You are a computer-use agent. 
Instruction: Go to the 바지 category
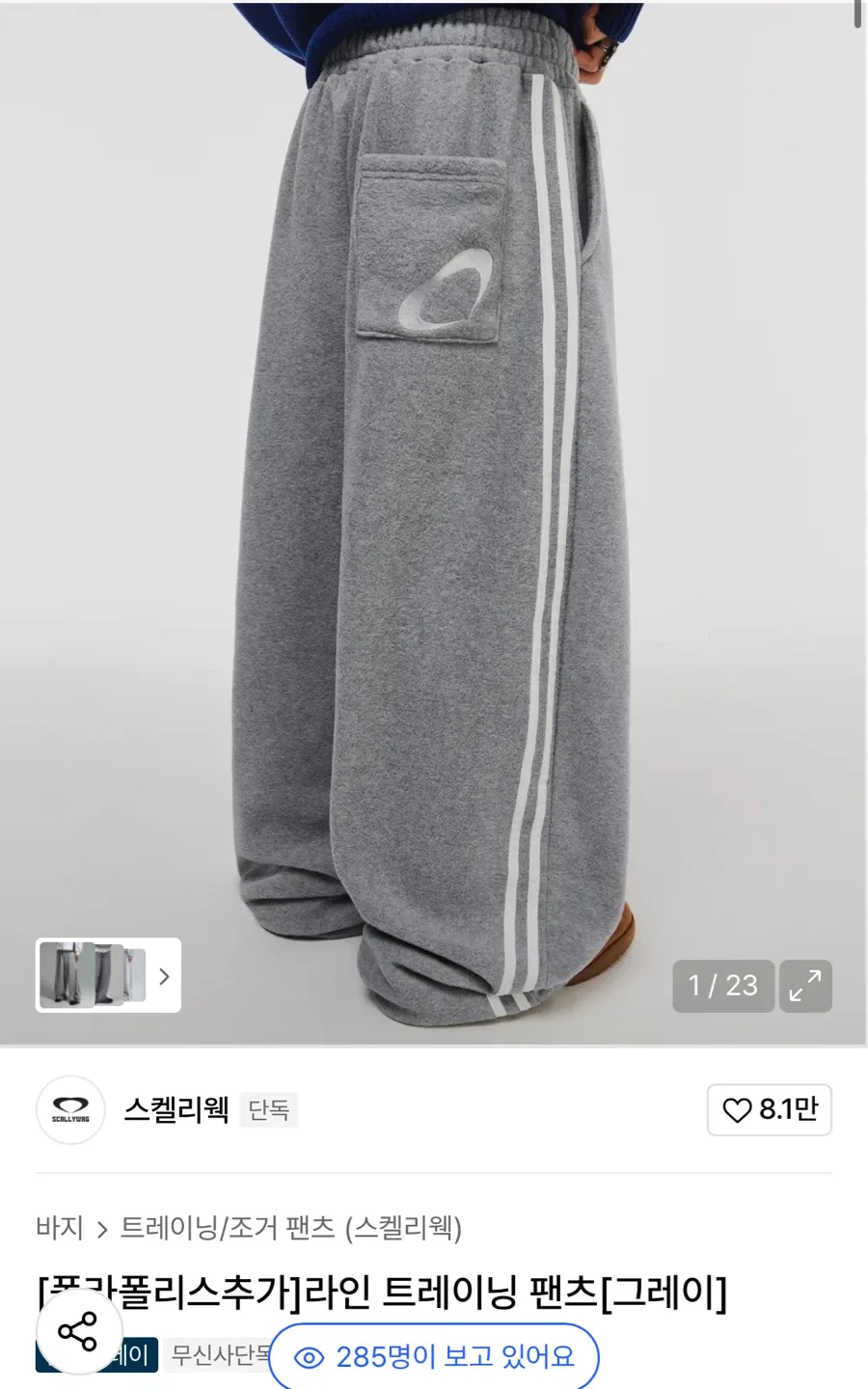coord(60,1228)
